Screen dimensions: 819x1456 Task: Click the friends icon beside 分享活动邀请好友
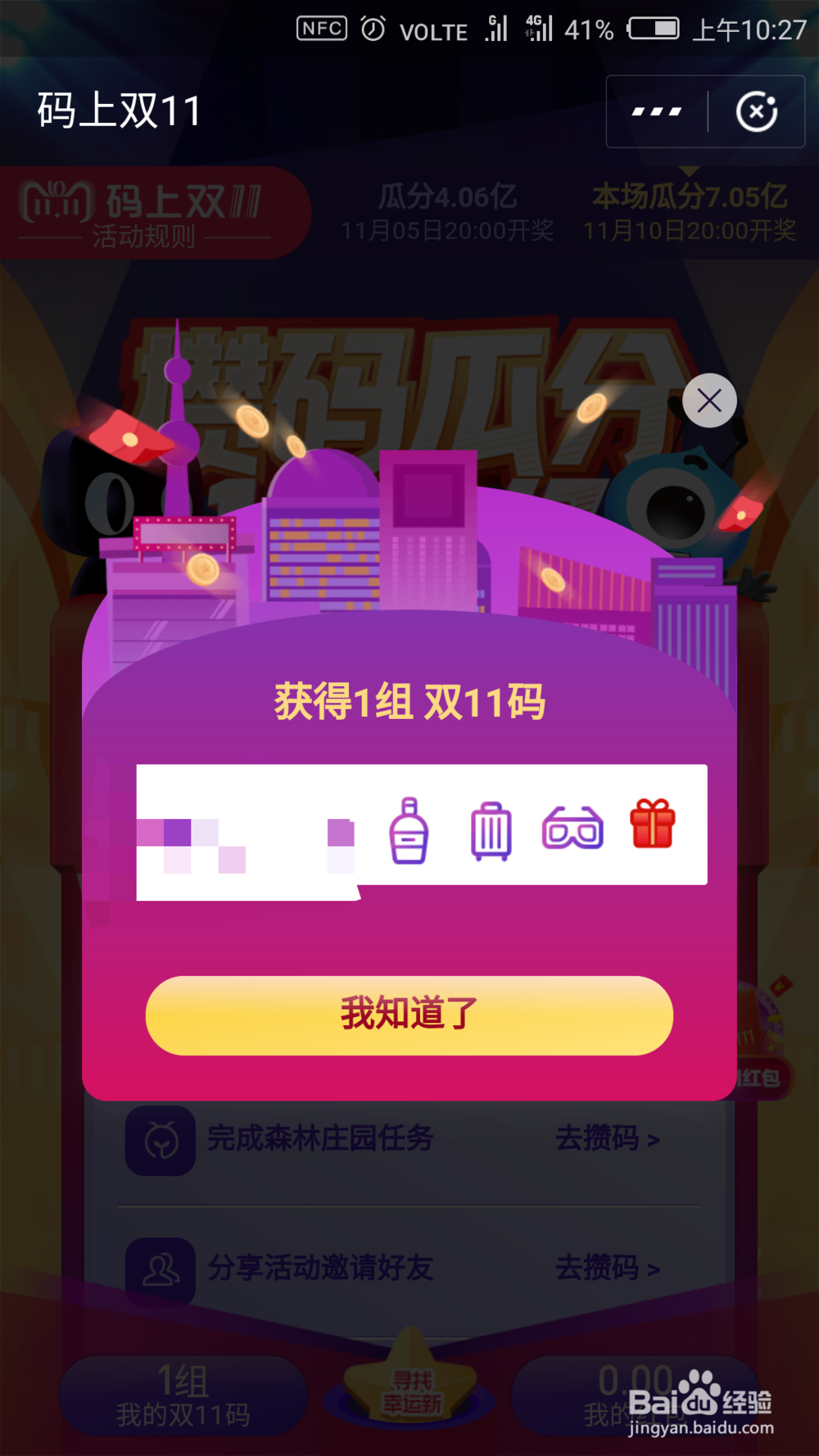point(159,1269)
